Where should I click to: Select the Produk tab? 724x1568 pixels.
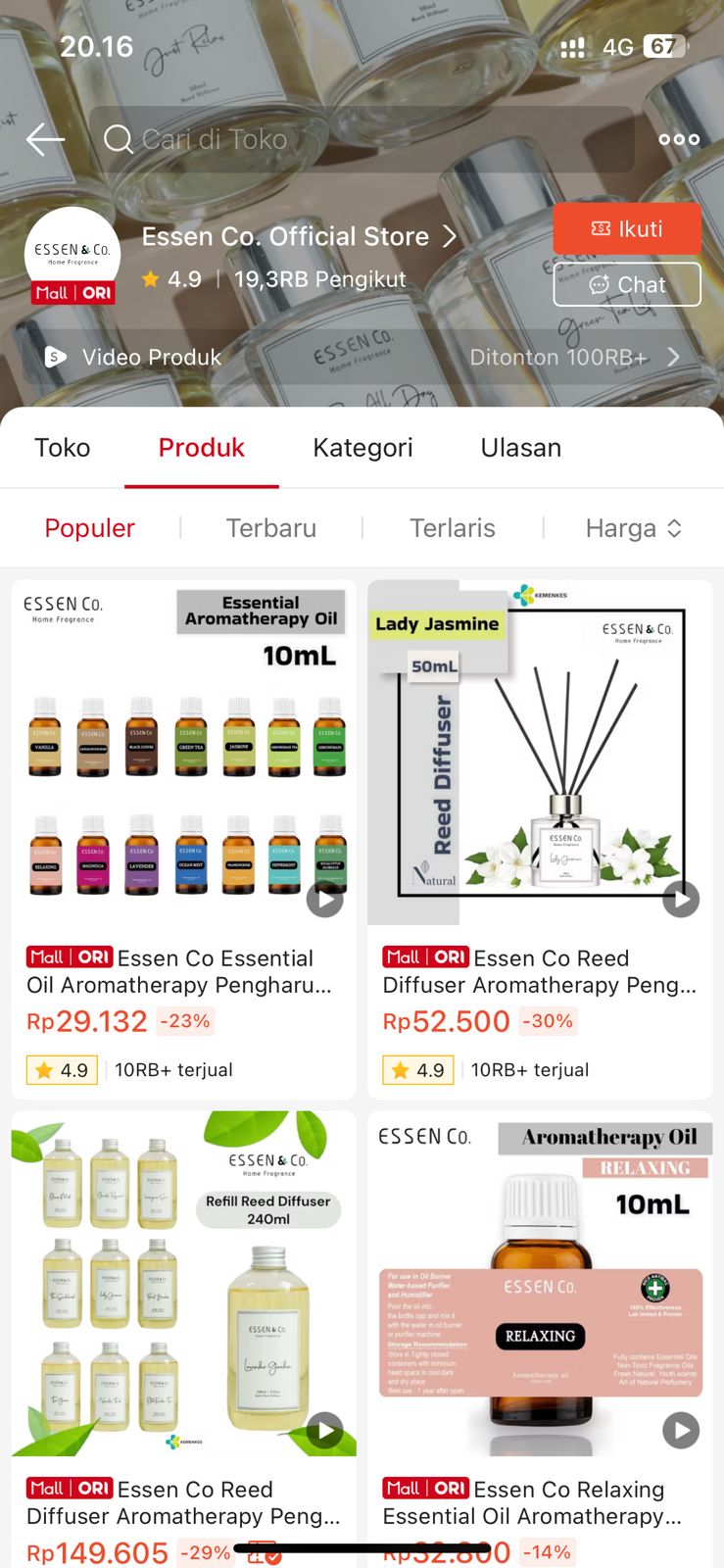click(x=202, y=448)
